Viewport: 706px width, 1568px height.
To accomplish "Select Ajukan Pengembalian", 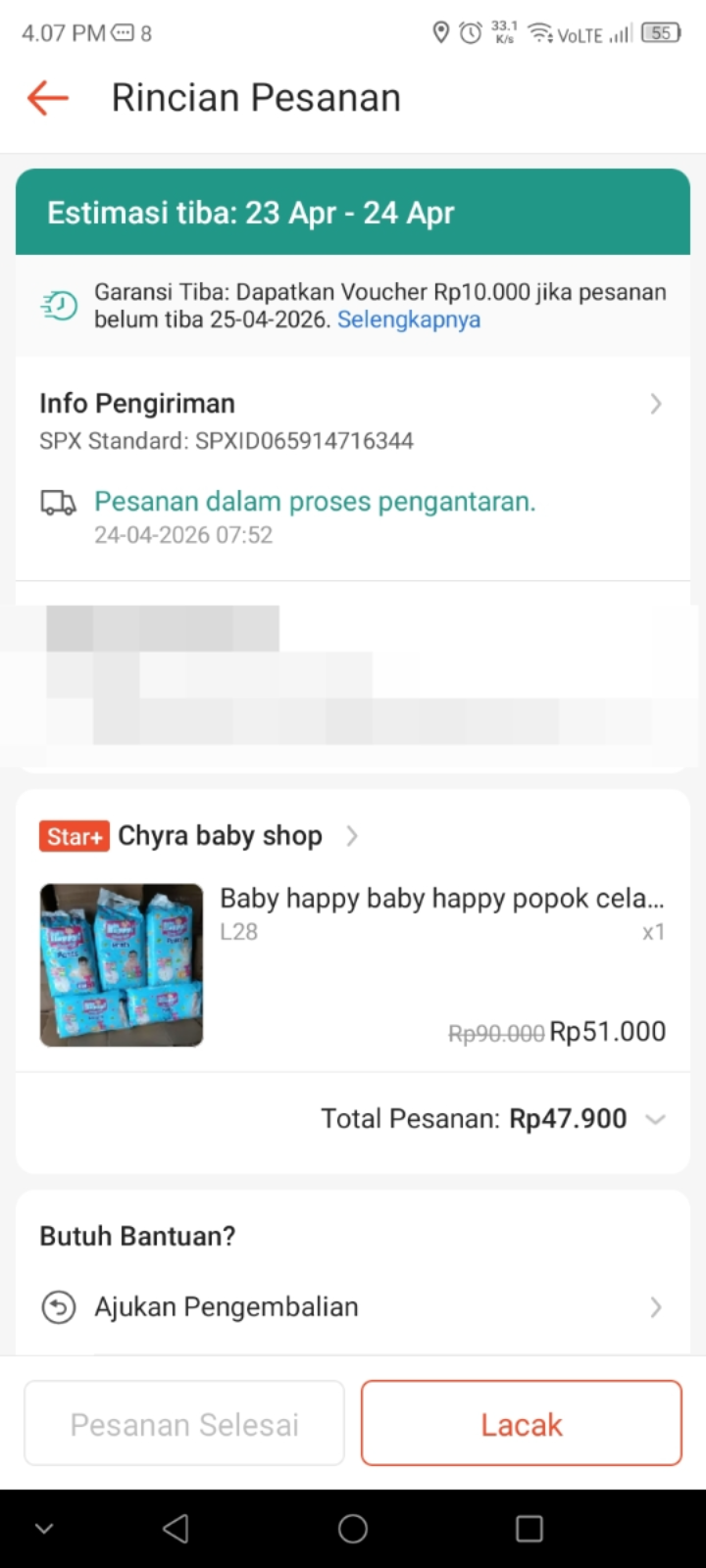I will pos(351,1307).
